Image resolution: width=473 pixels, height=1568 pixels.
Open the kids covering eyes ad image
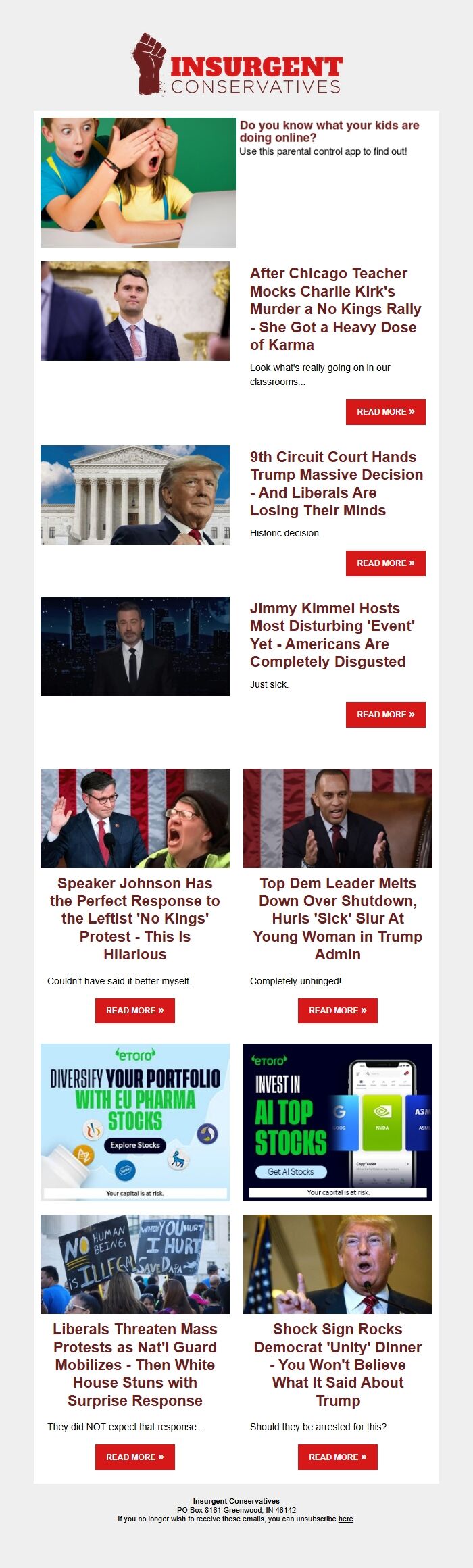(x=138, y=182)
